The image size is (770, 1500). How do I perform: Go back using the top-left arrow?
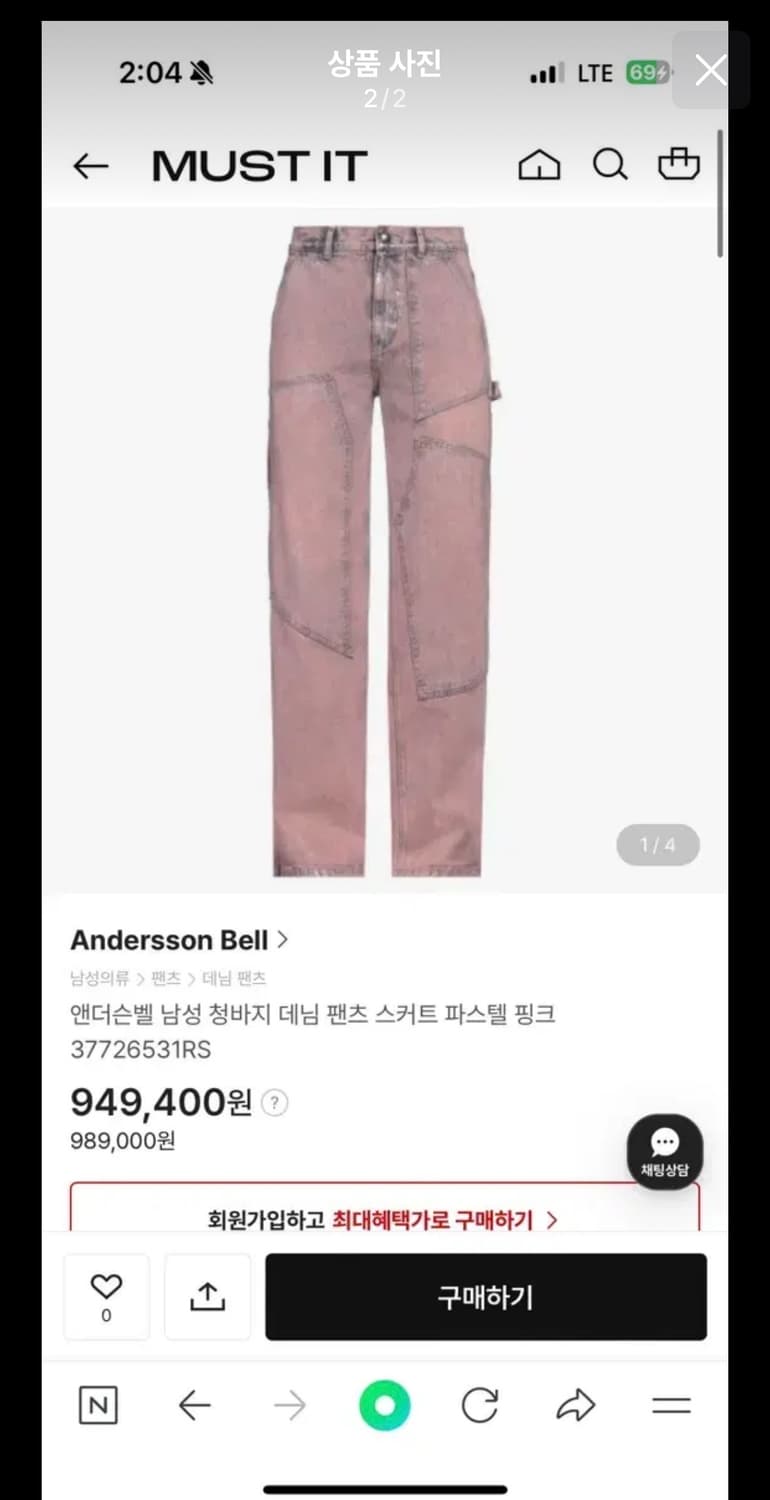[x=90, y=165]
